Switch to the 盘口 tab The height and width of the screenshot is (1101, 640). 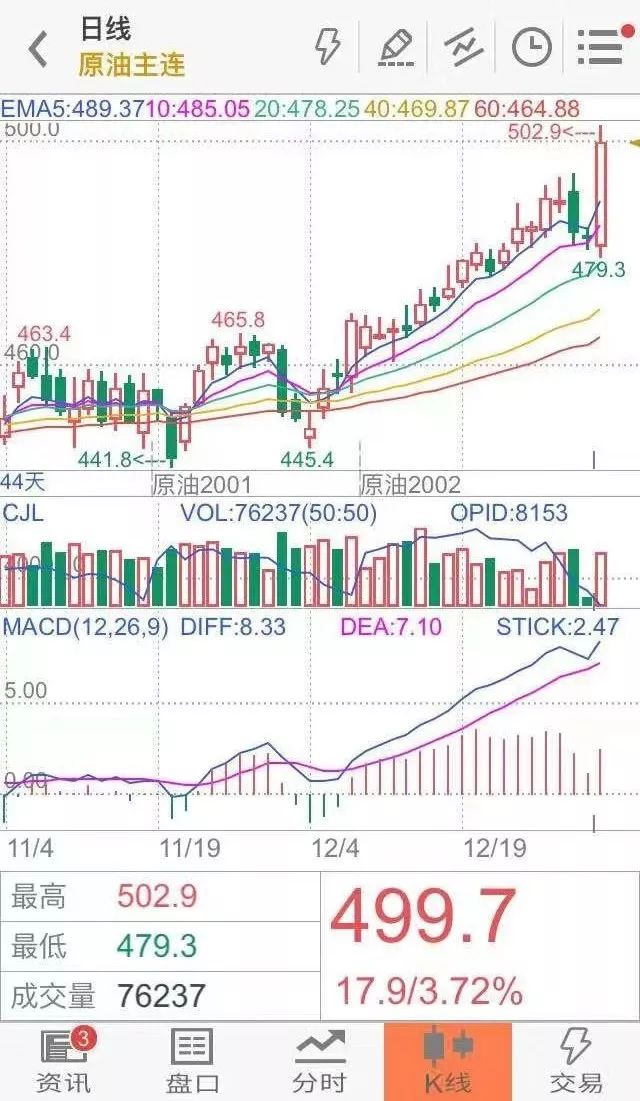click(192, 1061)
